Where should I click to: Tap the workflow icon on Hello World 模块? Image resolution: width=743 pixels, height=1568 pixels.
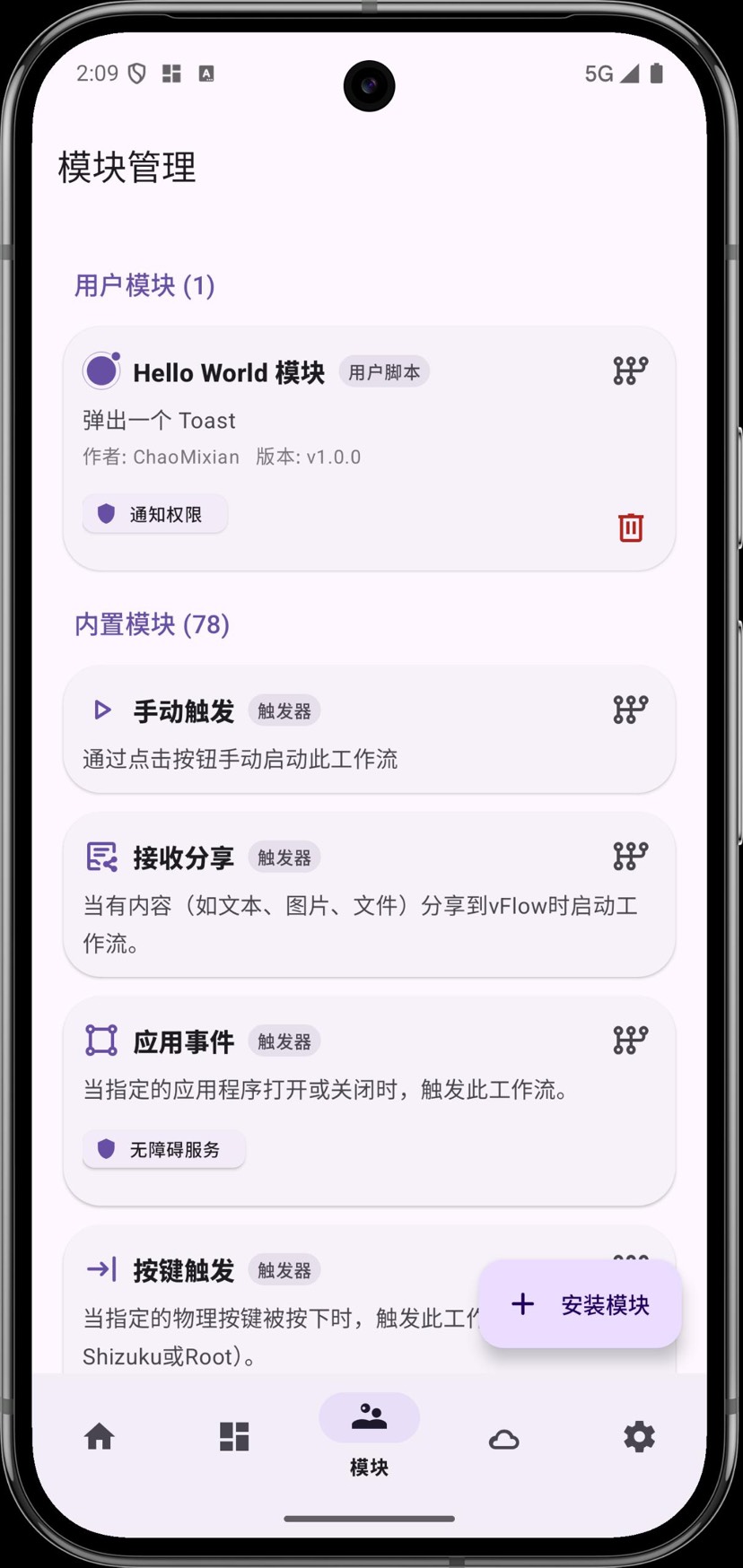pos(630,370)
